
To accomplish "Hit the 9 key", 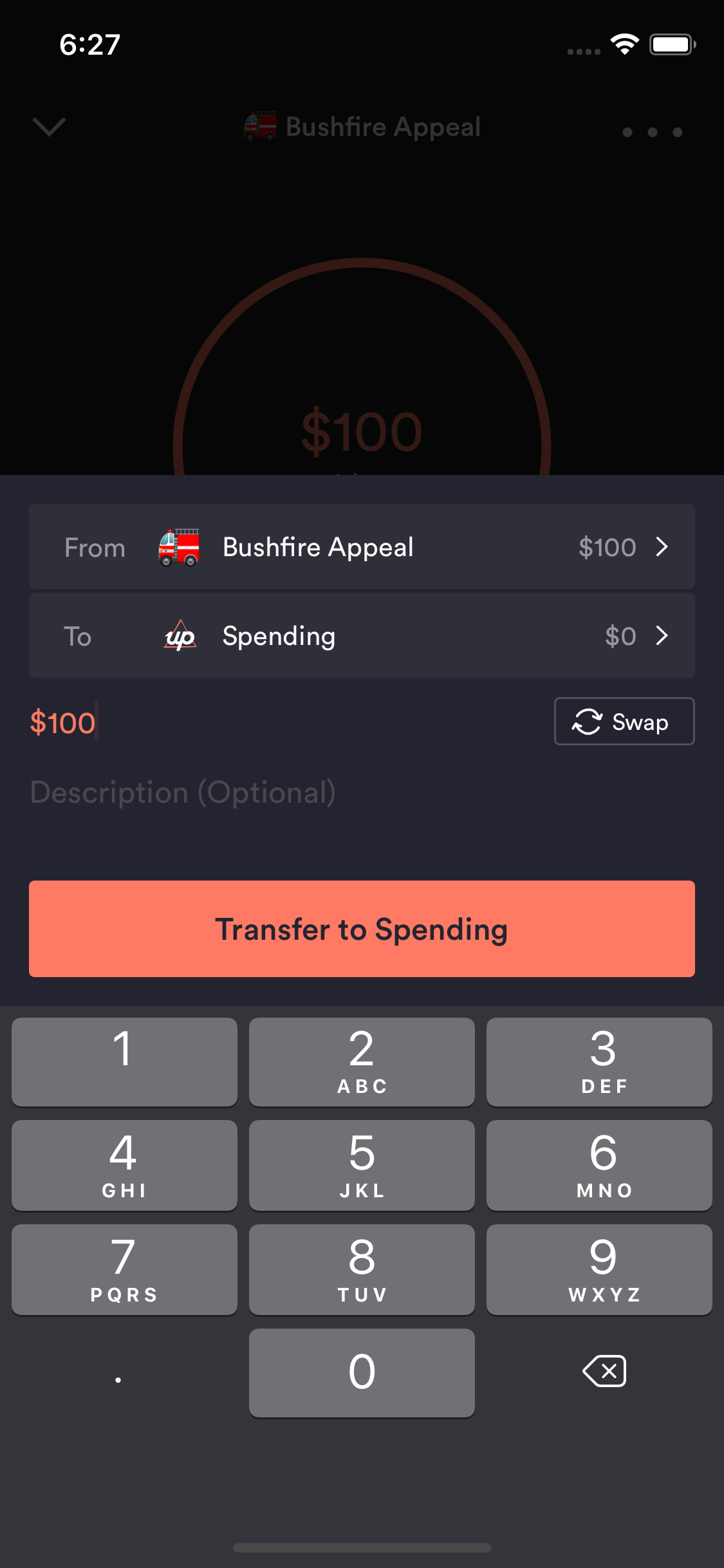I will (599, 1269).
